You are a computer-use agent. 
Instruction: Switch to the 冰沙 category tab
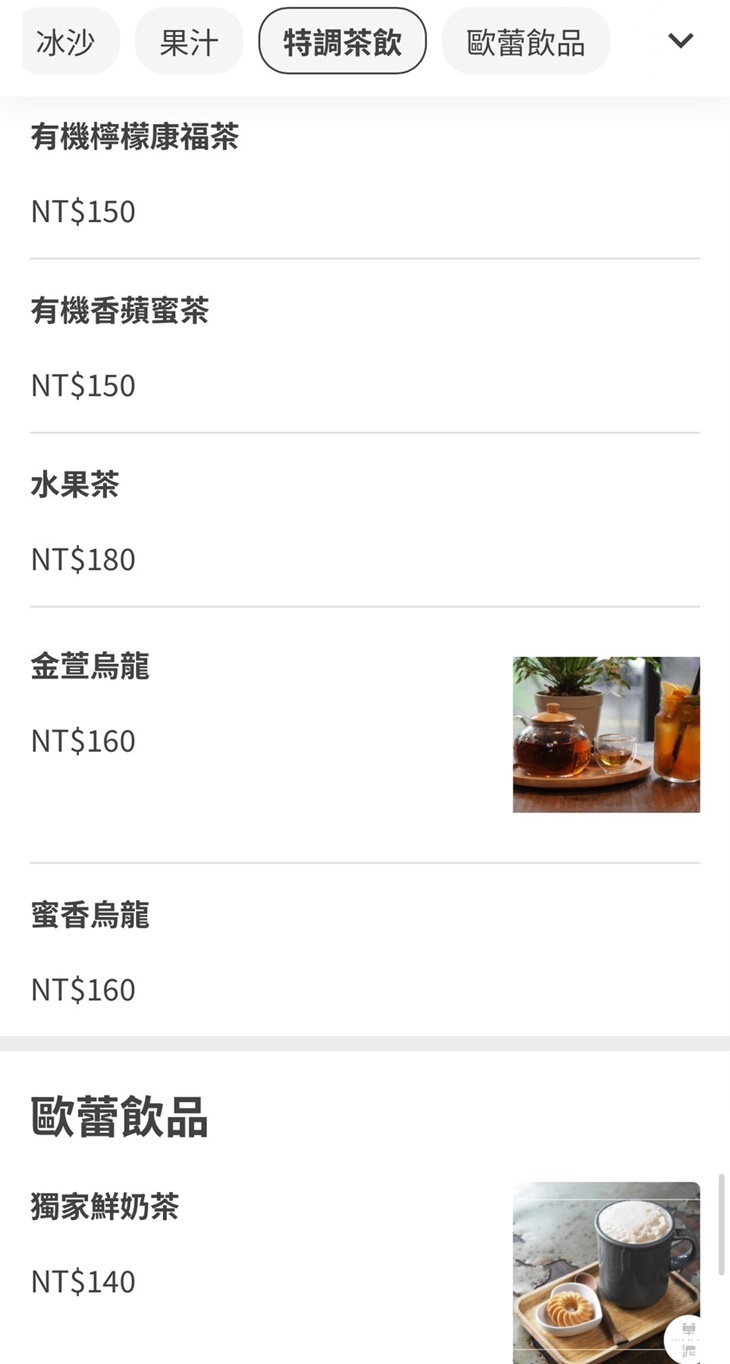[x=69, y=40]
